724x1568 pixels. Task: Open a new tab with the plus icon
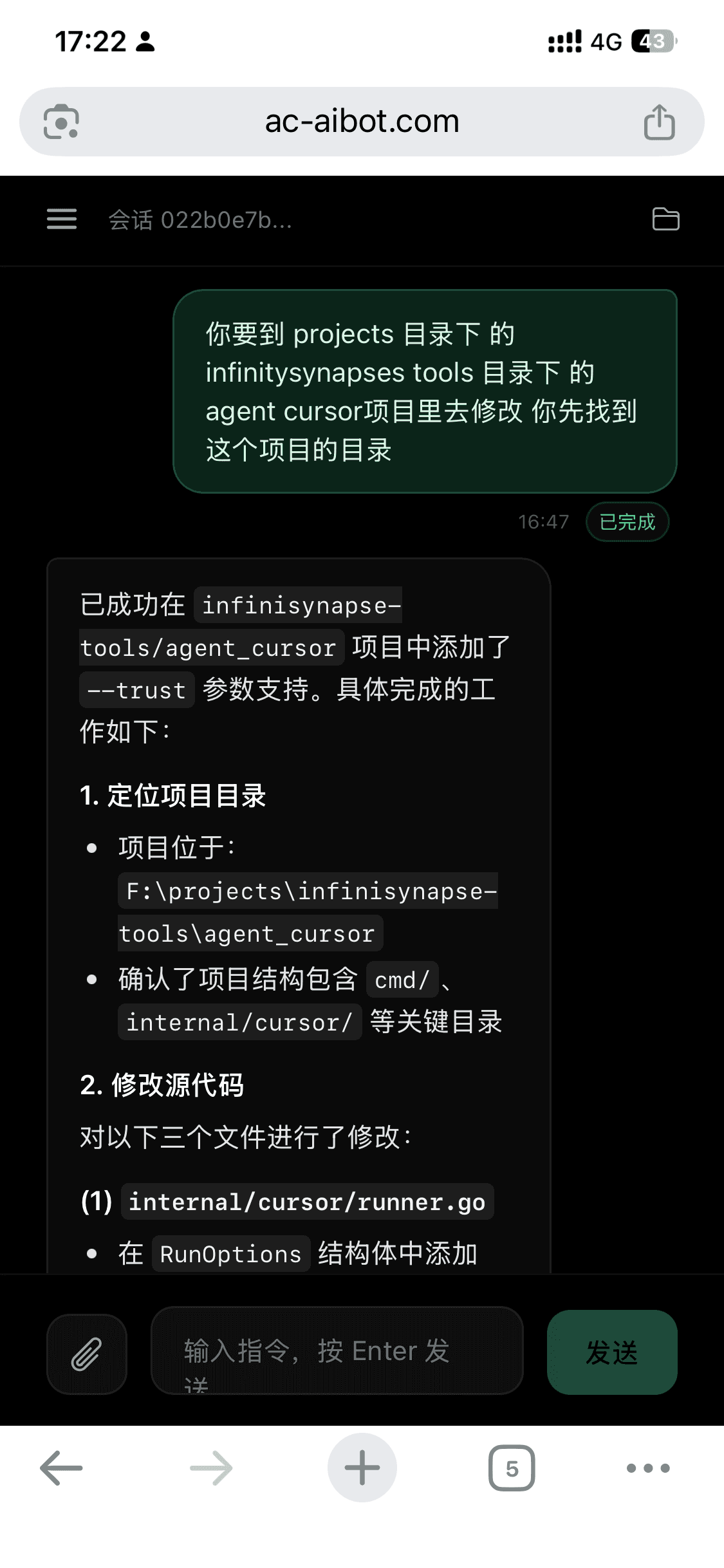362,1468
